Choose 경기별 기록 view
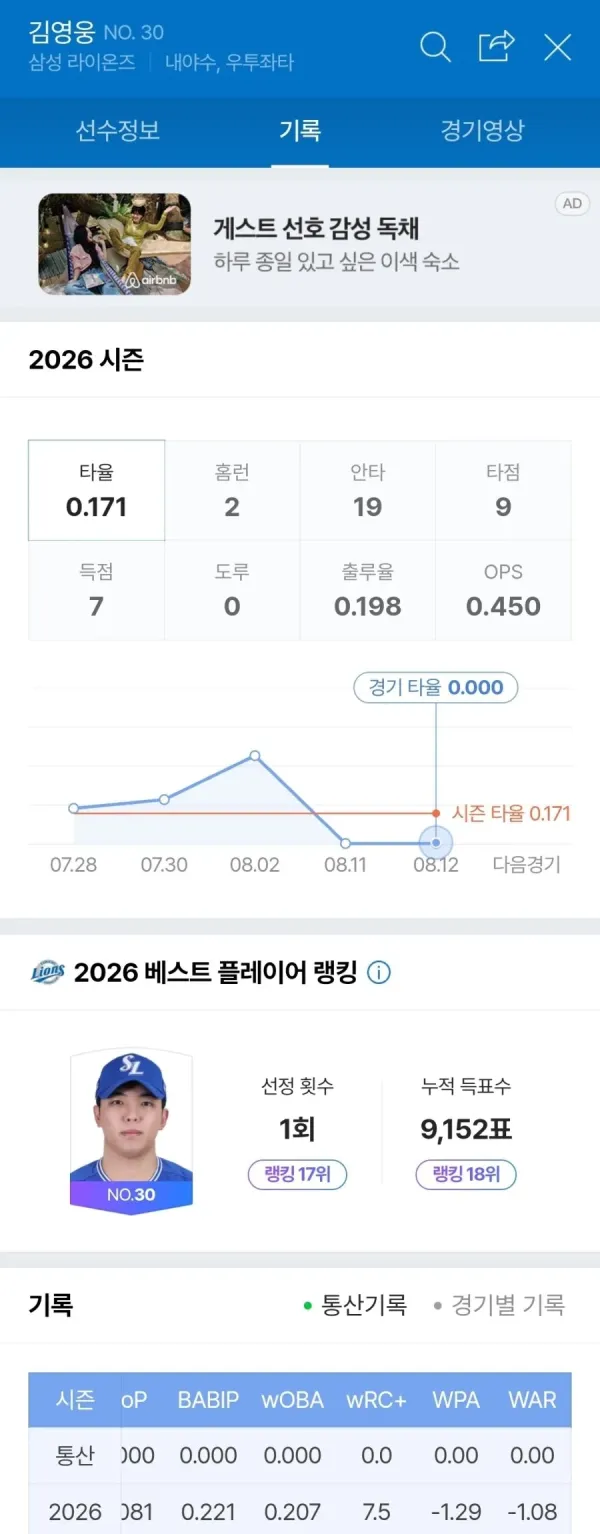 coord(499,1305)
